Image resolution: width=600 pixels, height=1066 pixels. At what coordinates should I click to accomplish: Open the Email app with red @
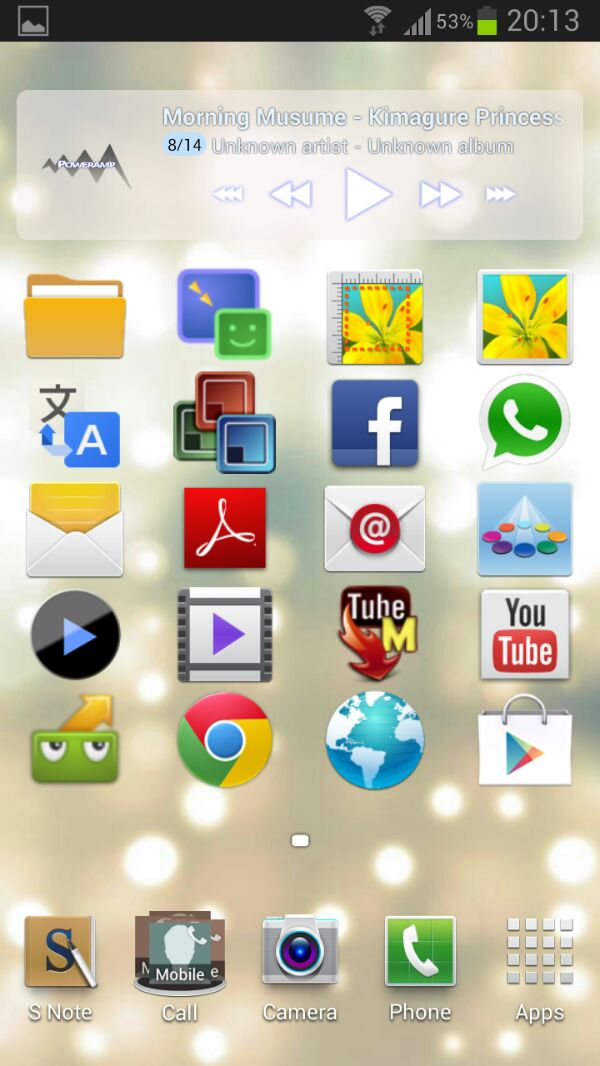(375, 528)
